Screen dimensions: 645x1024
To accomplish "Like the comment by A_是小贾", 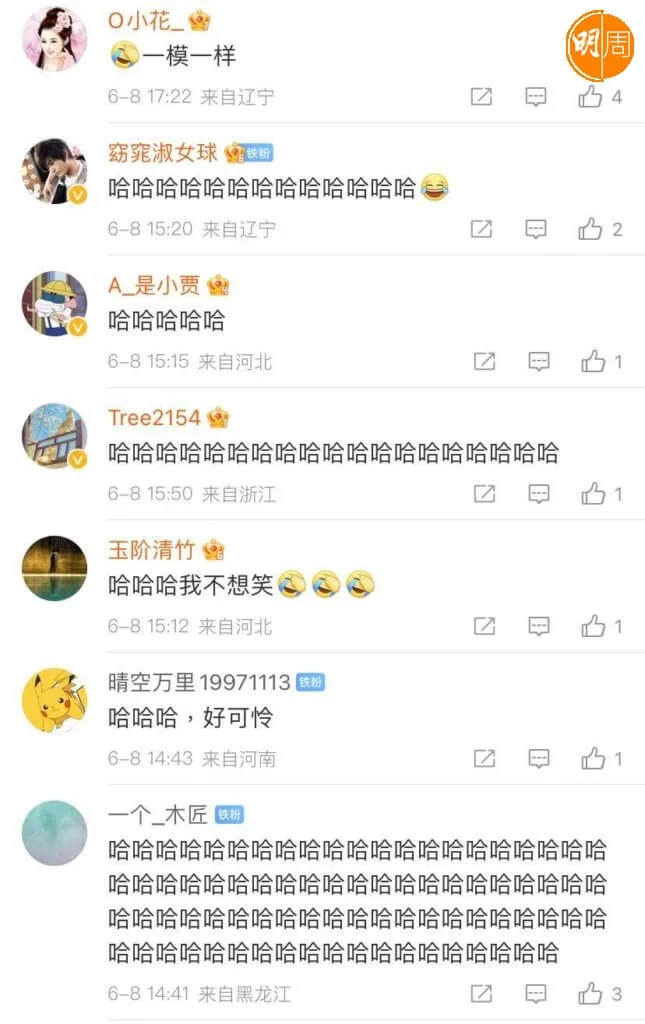I will click(593, 361).
